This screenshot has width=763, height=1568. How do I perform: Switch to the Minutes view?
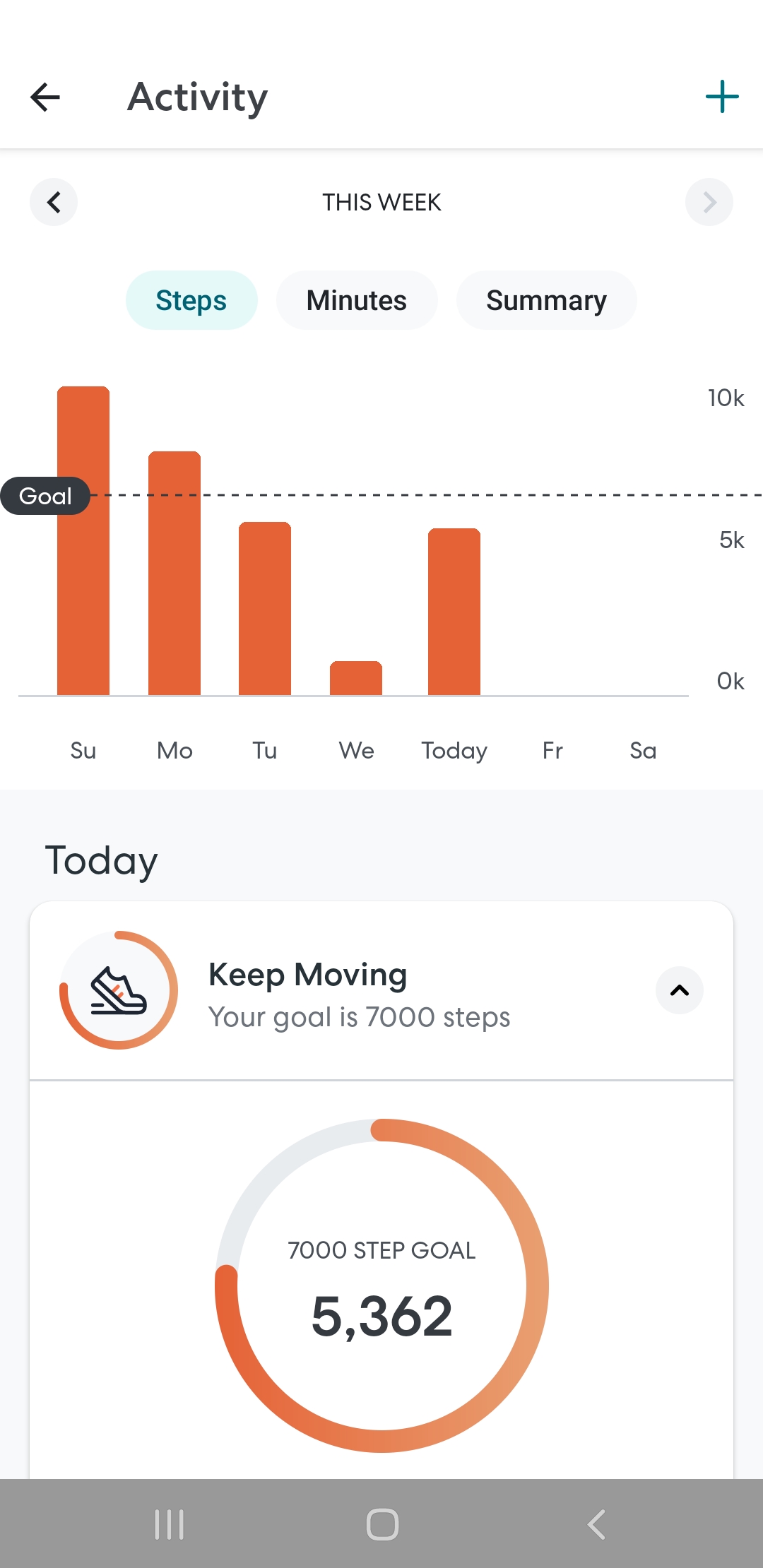point(357,300)
